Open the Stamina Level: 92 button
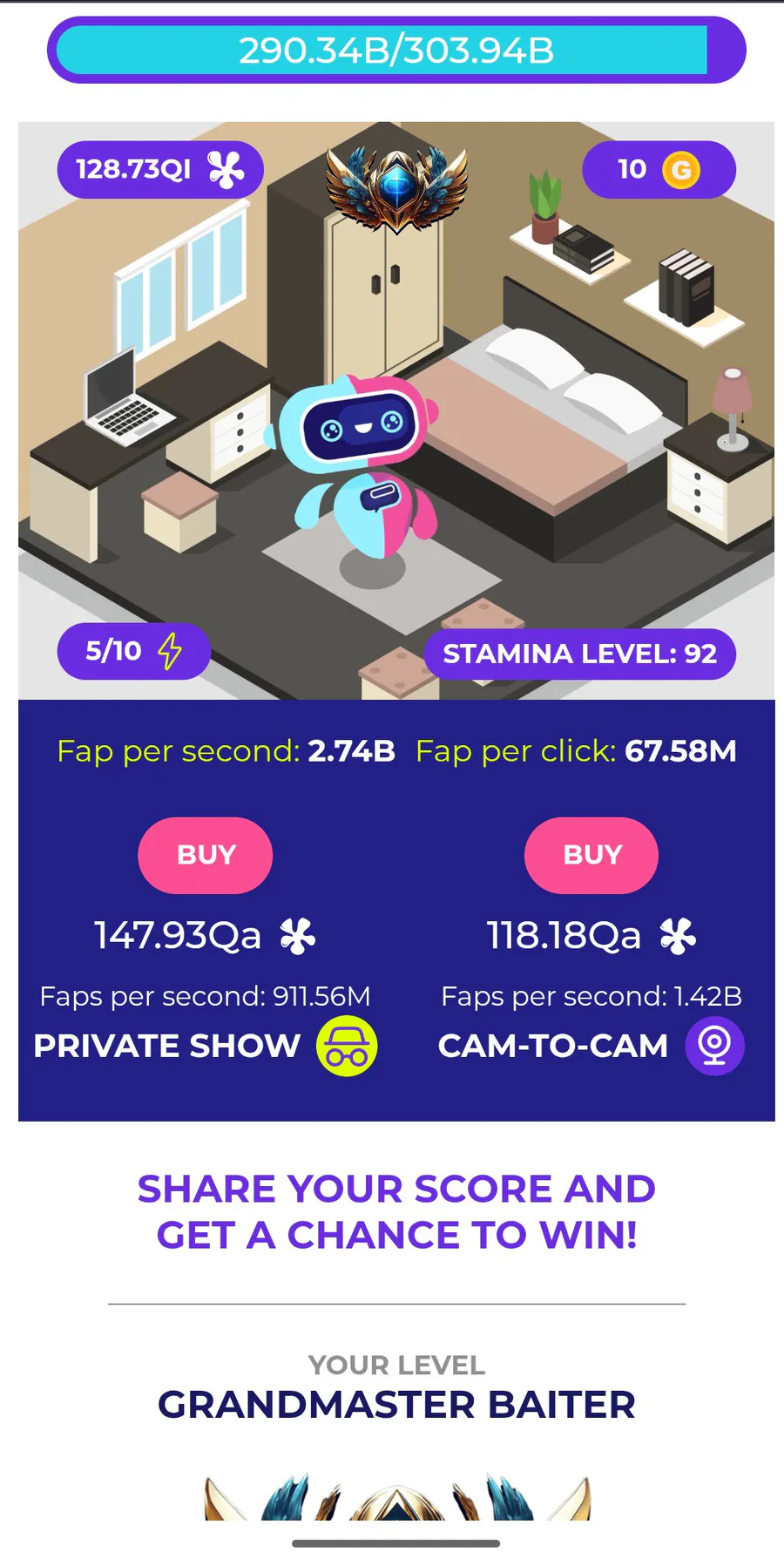Image resolution: width=784 pixels, height=1566 pixels. coord(580,654)
